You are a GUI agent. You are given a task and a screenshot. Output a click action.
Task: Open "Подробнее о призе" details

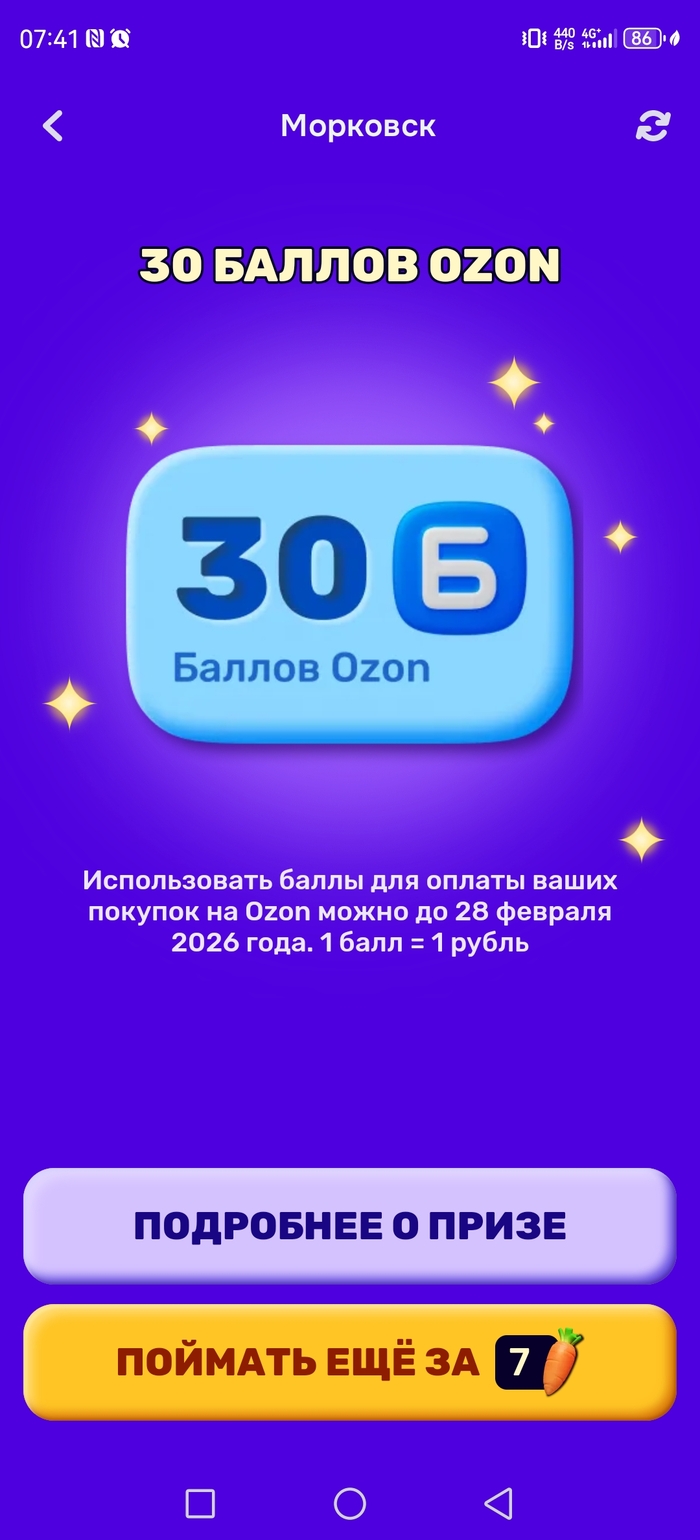click(x=350, y=1225)
